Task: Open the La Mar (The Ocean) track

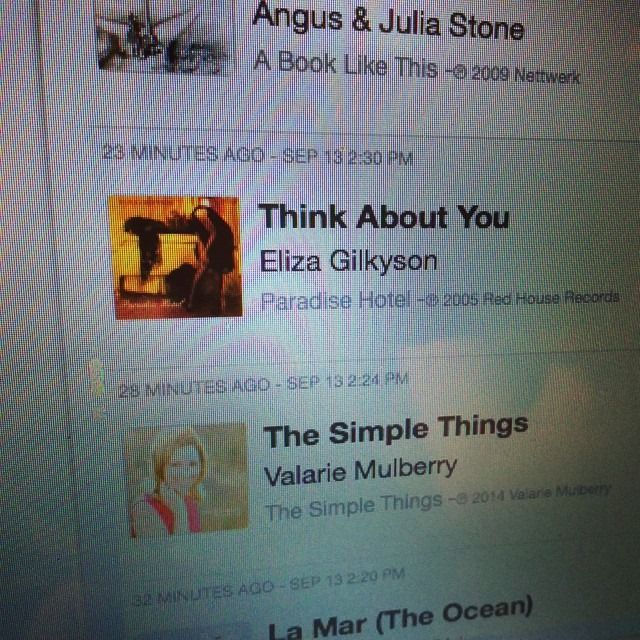Action: coord(398,615)
